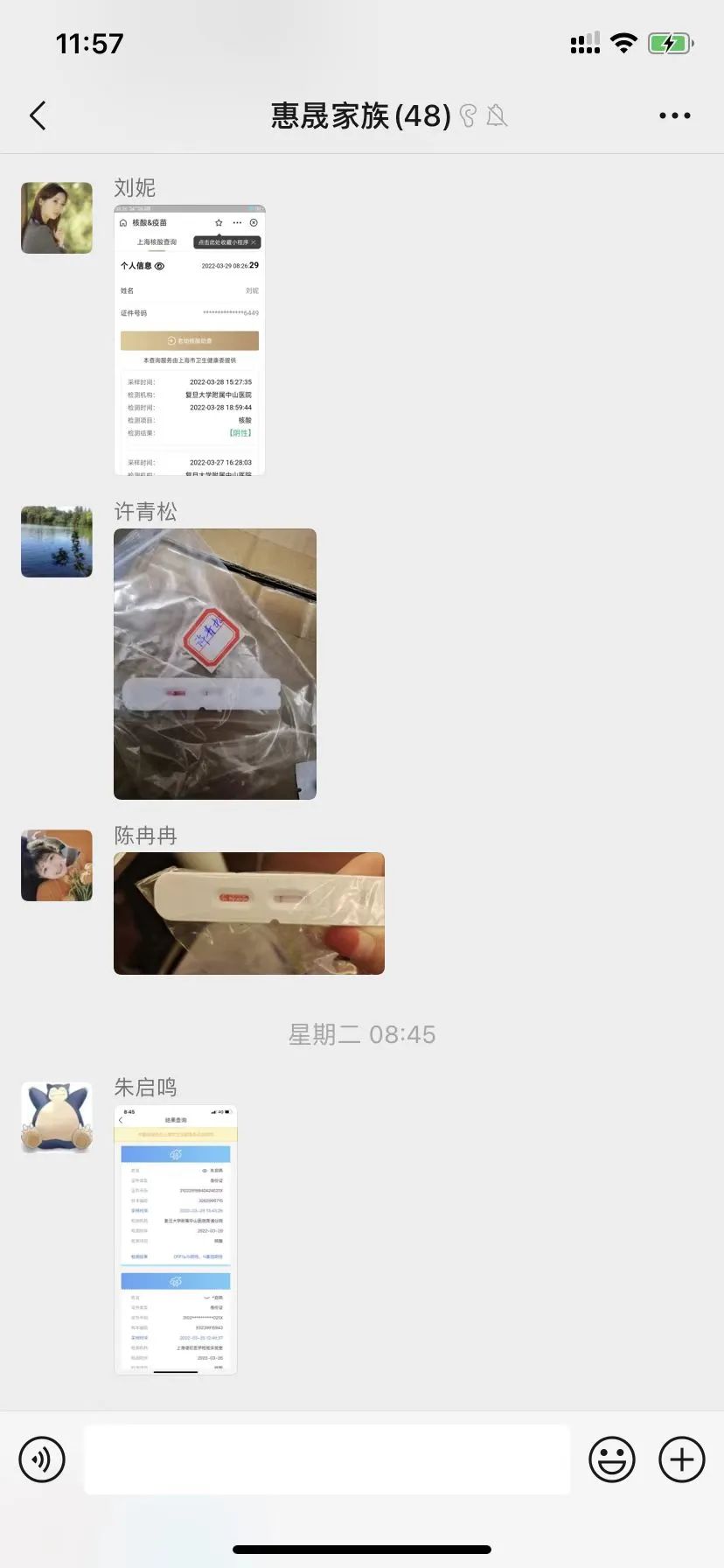Open 朱启鸣's Snorlax avatar profile
The image size is (724, 1568).
point(57,1117)
